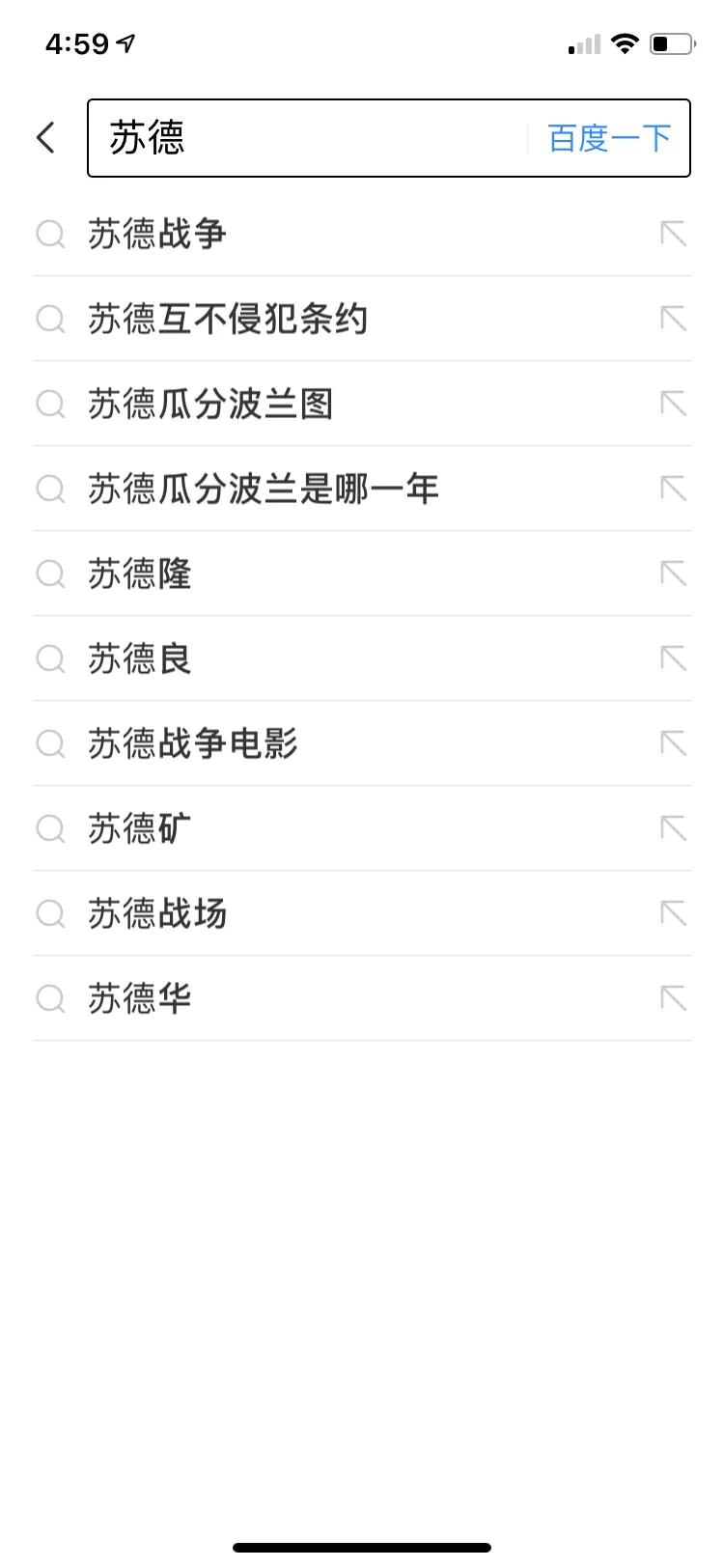This screenshot has height=1568, width=724.
Task: Tap the fill-in arrow next to 苏德战场
Action: coord(673,913)
